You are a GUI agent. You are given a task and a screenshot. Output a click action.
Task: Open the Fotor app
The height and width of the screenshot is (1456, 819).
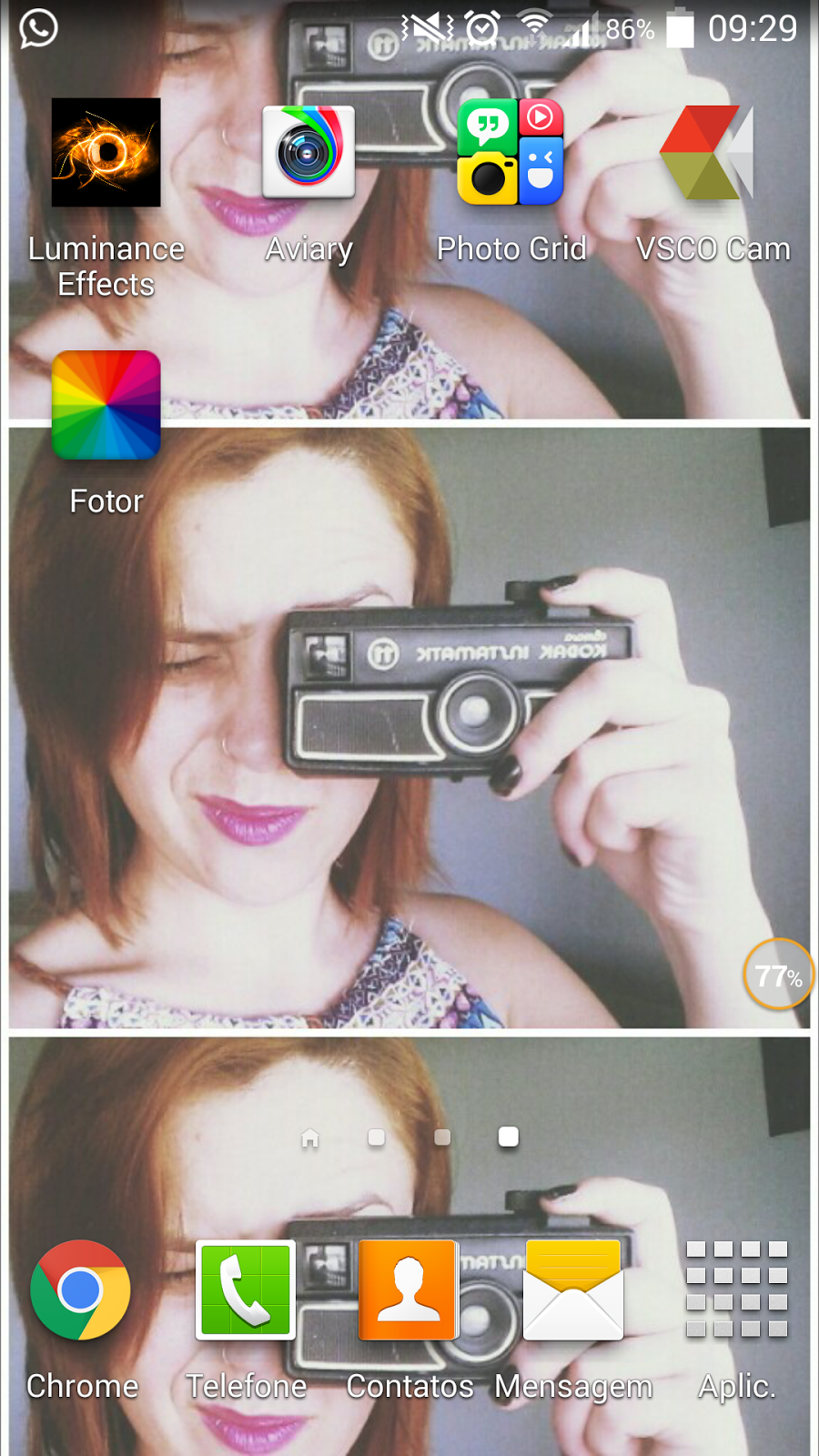(106, 405)
